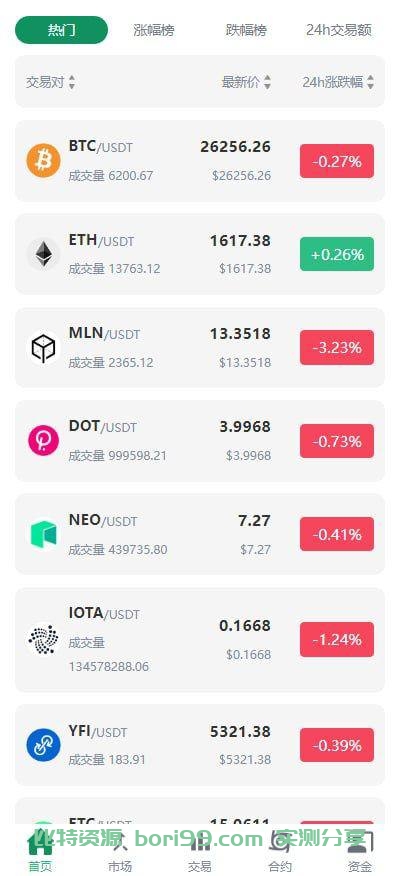Sort by 交易对 column
The height and width of the screenshot is (876, 400).
click(50, 83)
